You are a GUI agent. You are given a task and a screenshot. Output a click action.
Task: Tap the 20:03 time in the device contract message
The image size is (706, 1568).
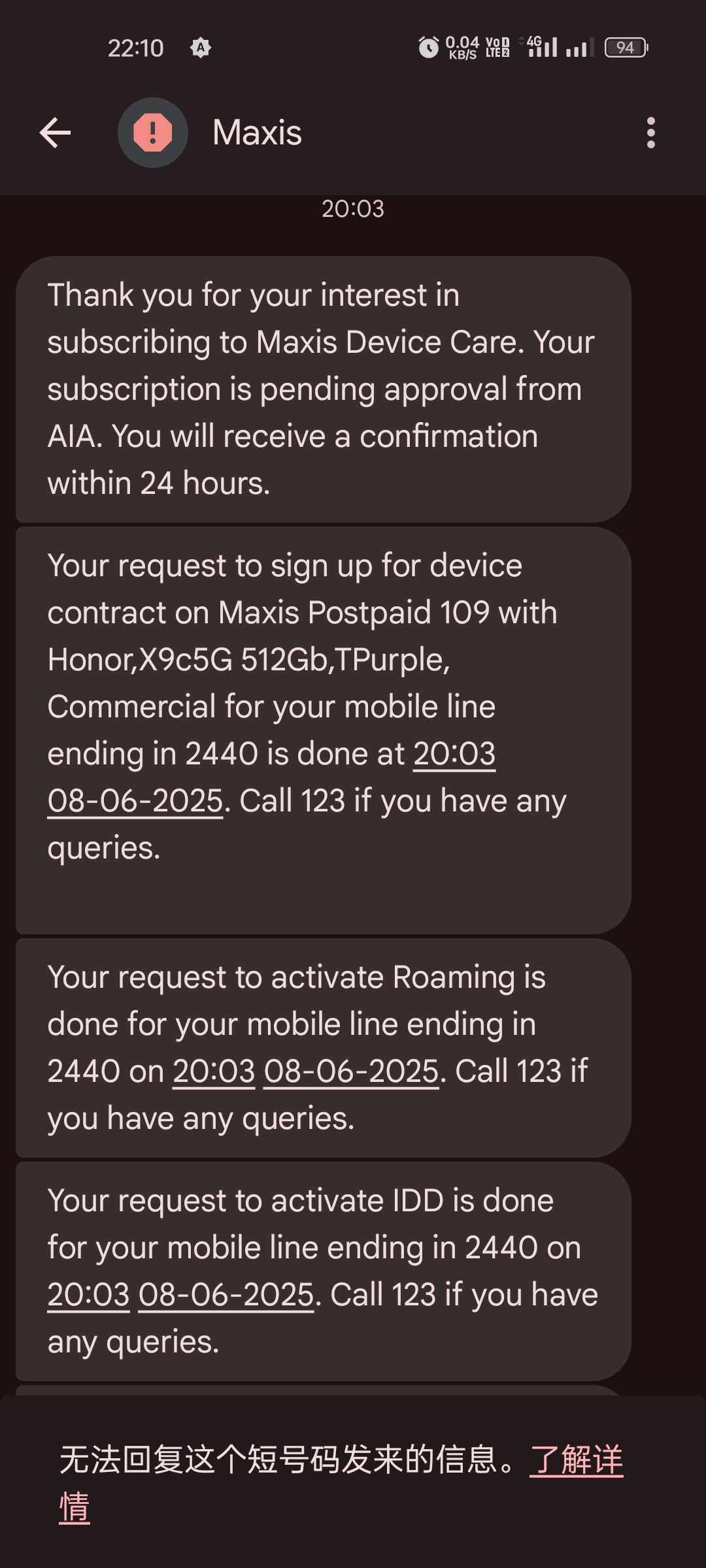point(454,754)
